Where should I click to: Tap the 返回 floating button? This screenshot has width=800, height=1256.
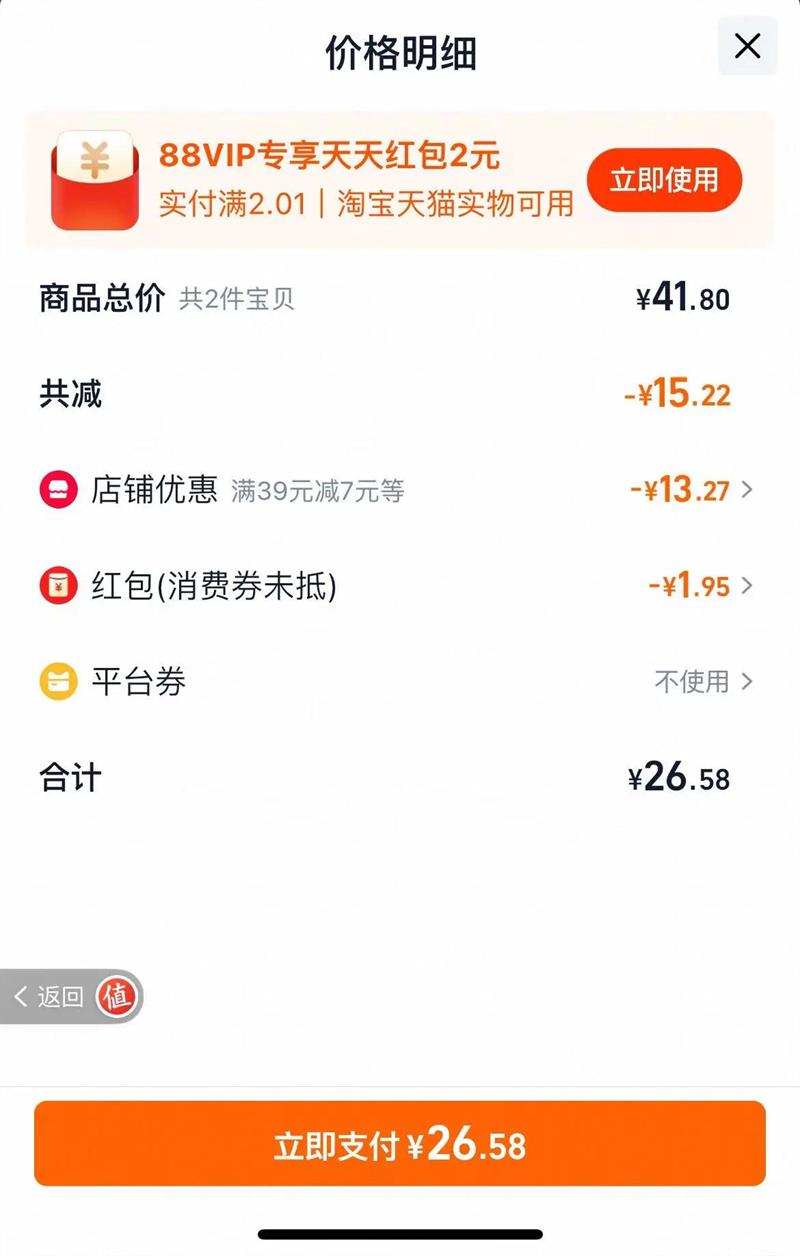72,996
